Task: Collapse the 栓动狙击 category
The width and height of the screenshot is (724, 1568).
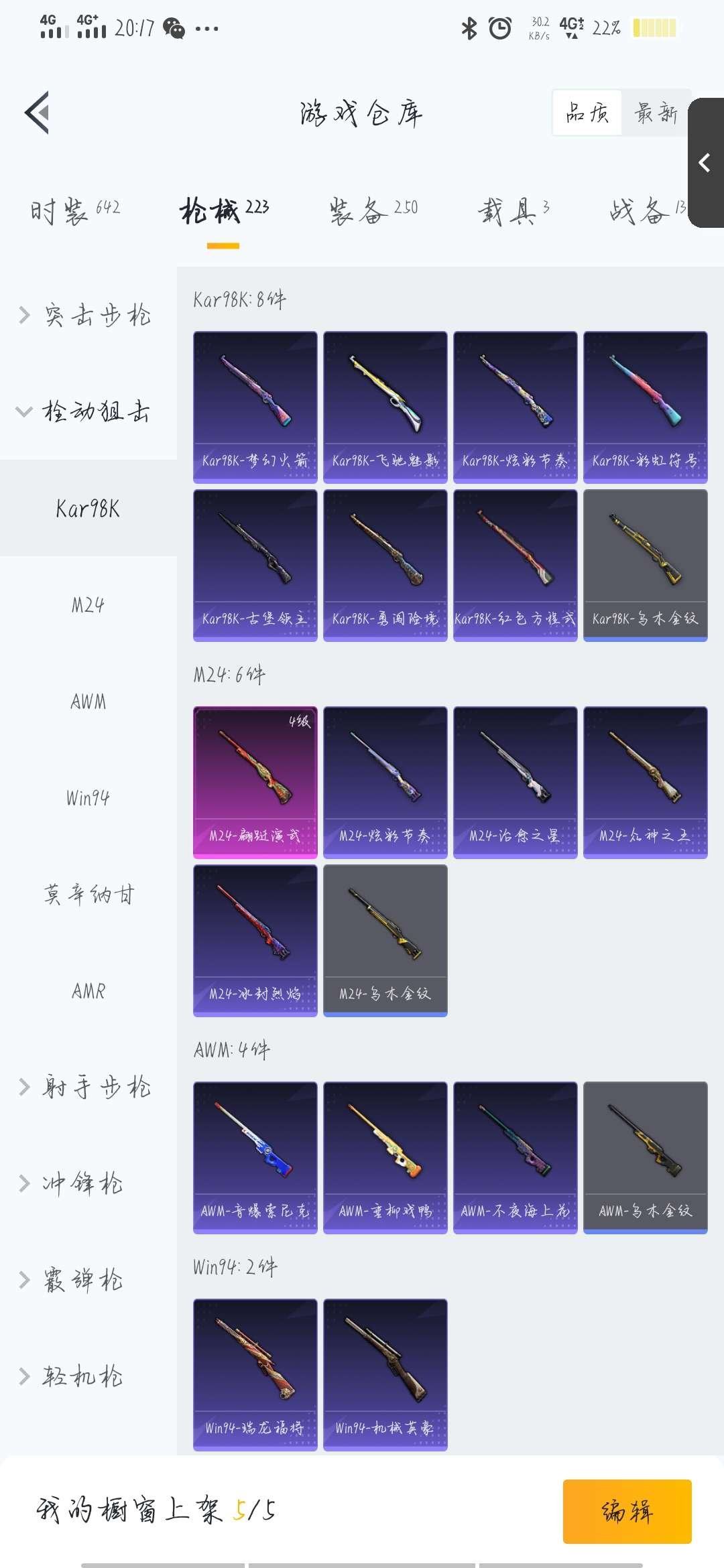Action: pos(87,411)
